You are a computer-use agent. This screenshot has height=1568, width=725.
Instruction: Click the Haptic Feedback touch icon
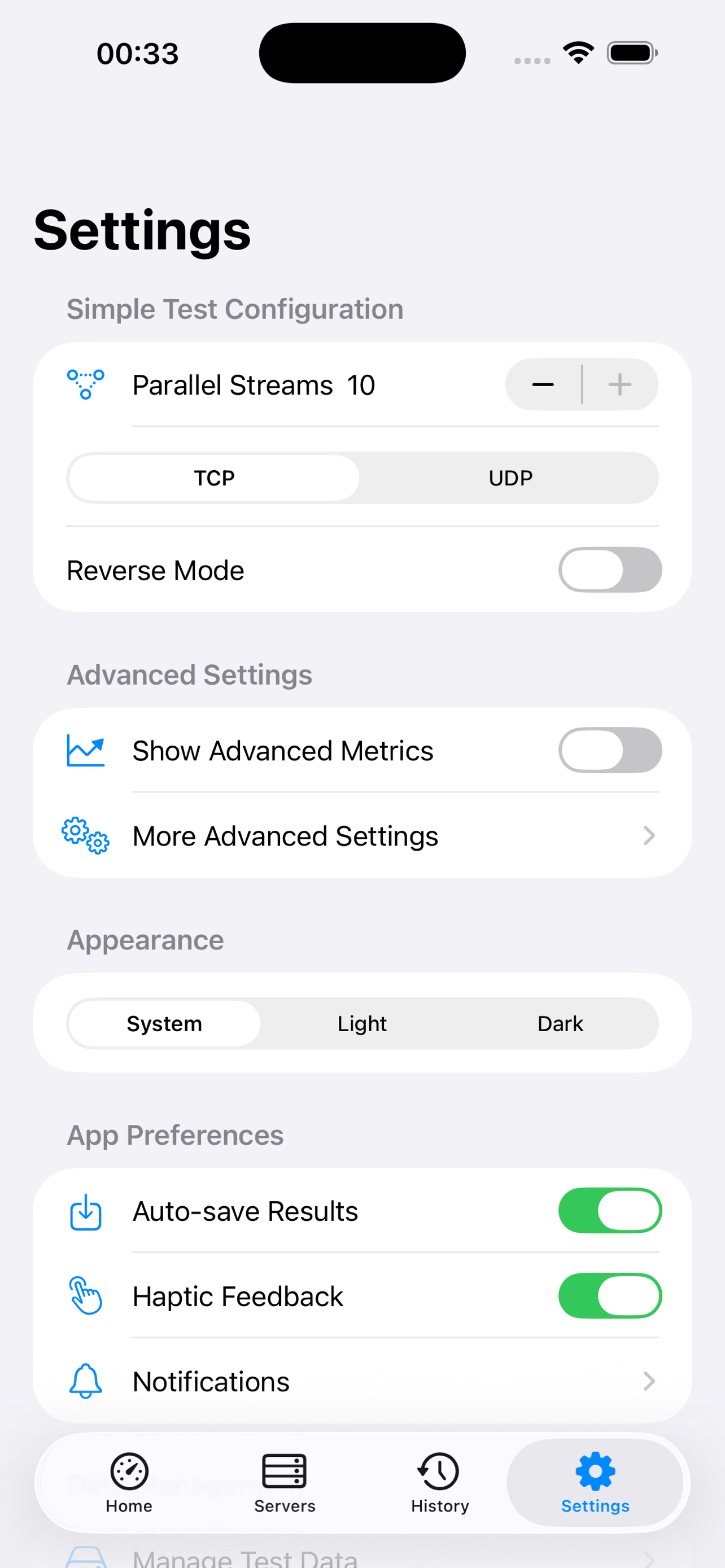pos(85,1296)
